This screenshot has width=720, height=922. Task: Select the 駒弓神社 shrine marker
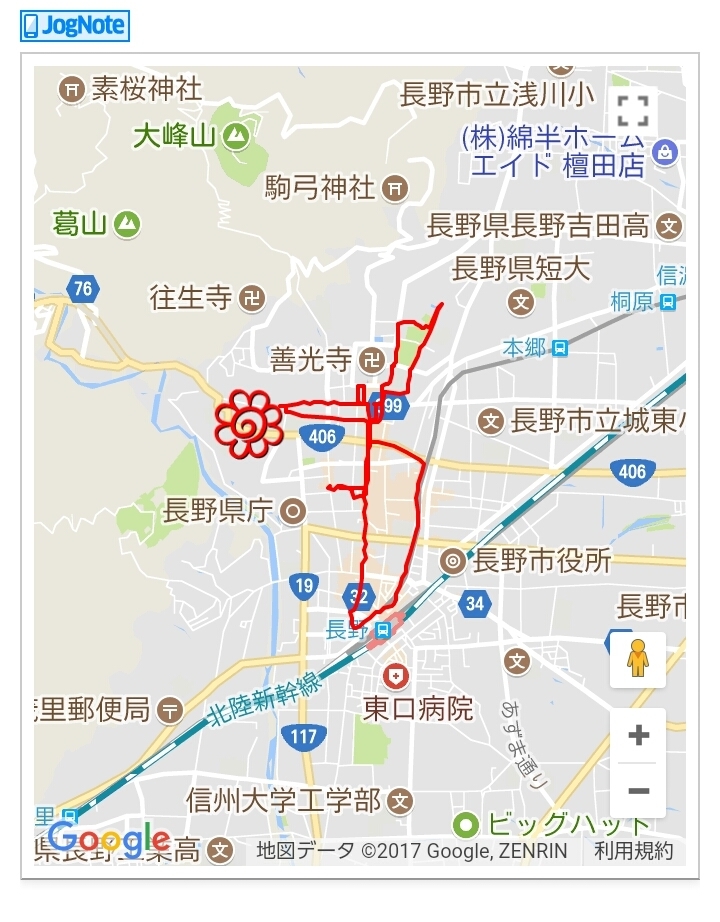(x=396, y=187)
